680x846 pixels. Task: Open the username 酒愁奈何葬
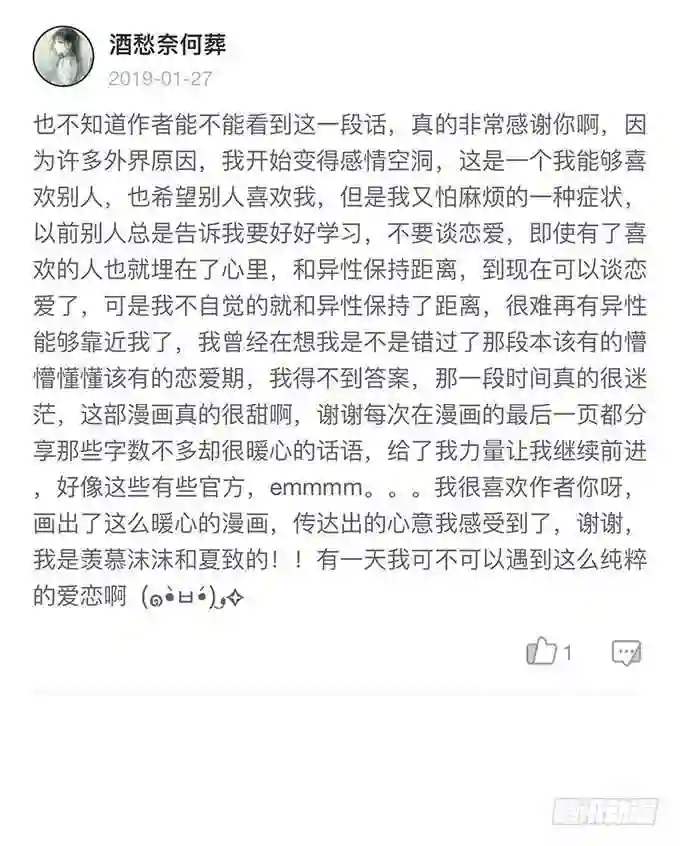pos(167,45)
